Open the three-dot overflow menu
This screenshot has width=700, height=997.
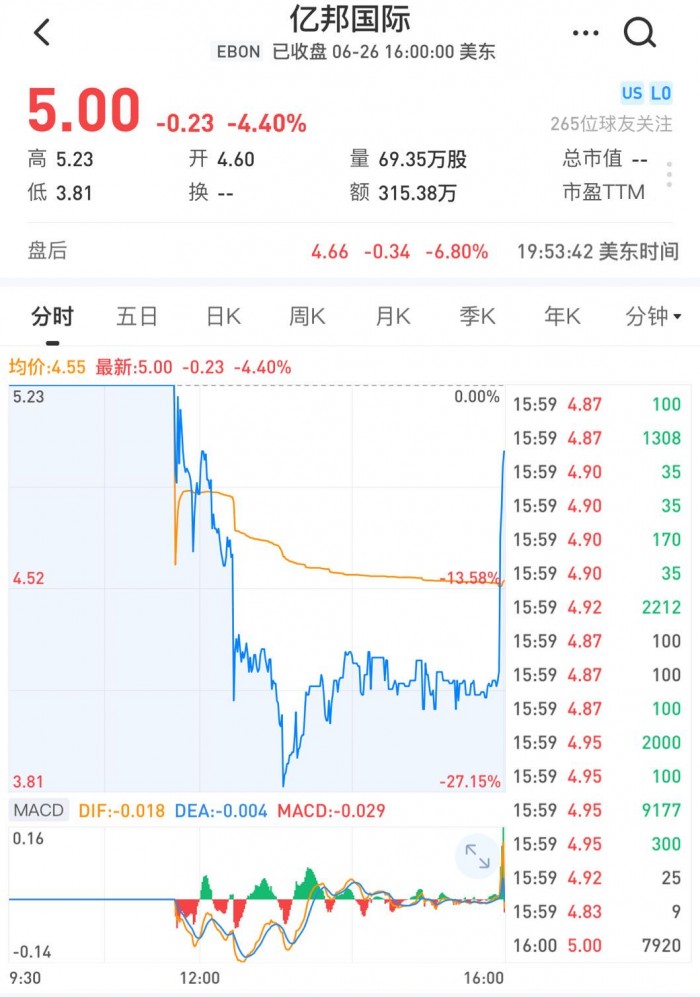tap(585, 33)
